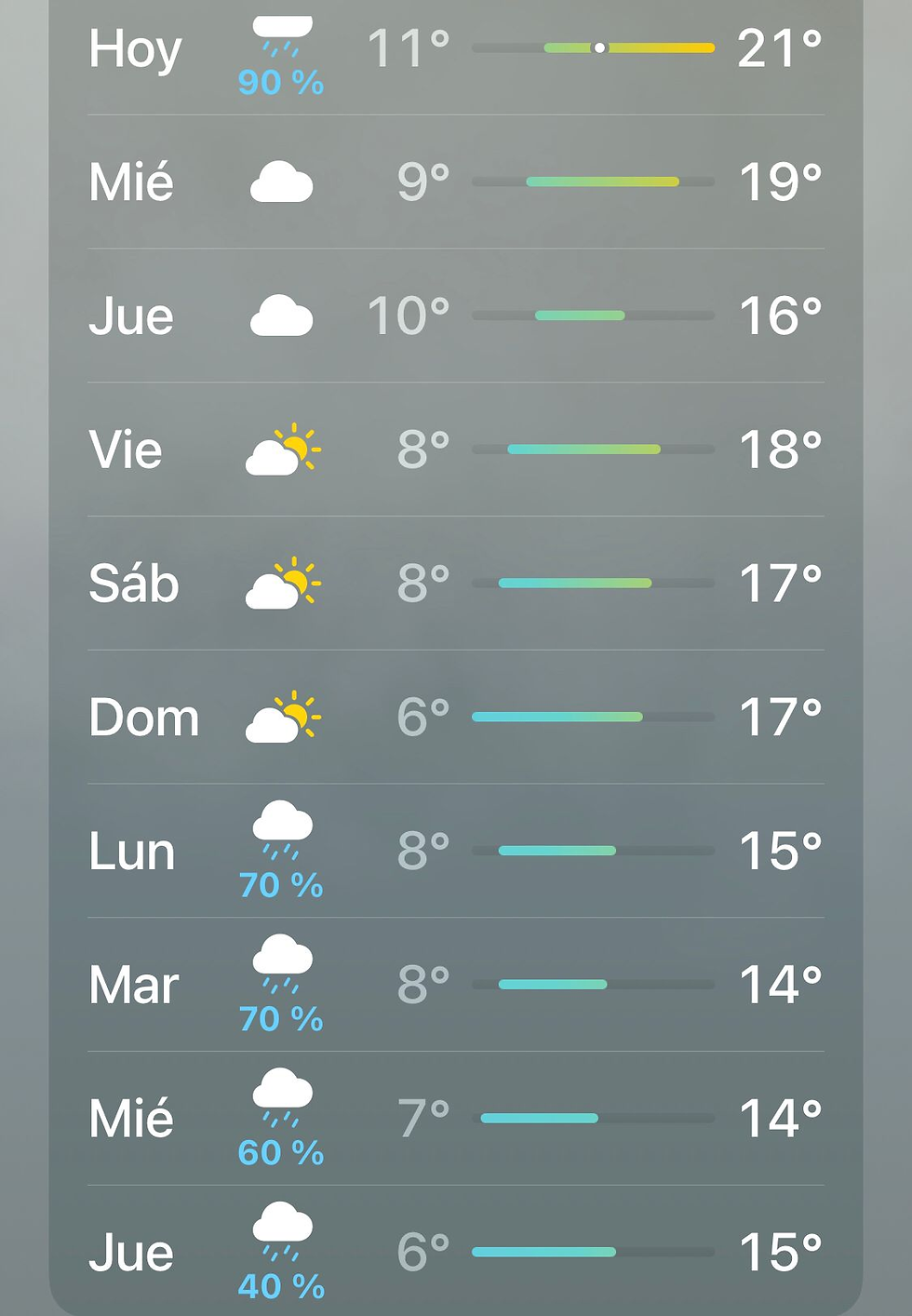
Task: Open the Mié row with 60 % rain
Action: (455, 1119)
